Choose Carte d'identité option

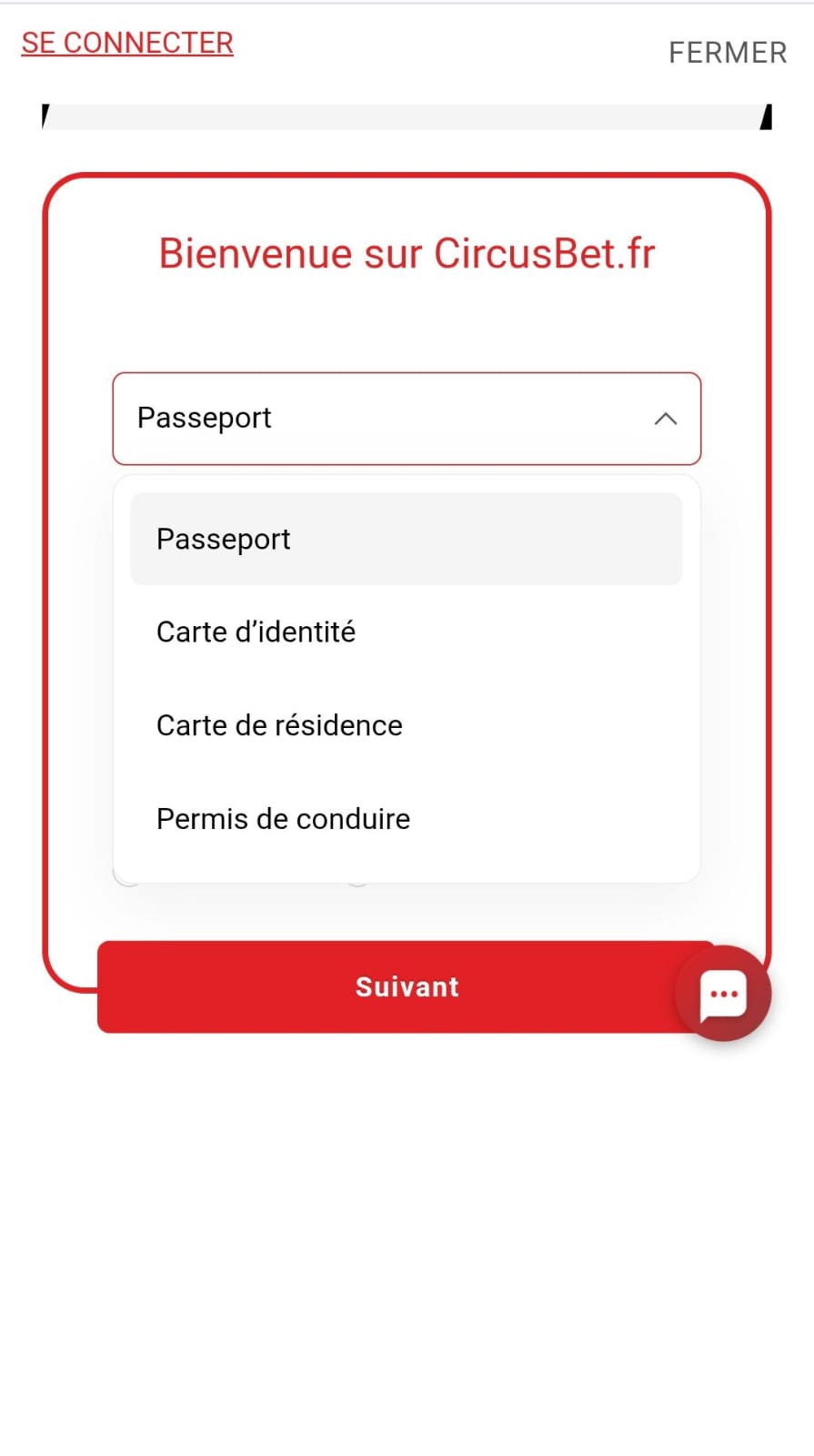tap(406, 632)
